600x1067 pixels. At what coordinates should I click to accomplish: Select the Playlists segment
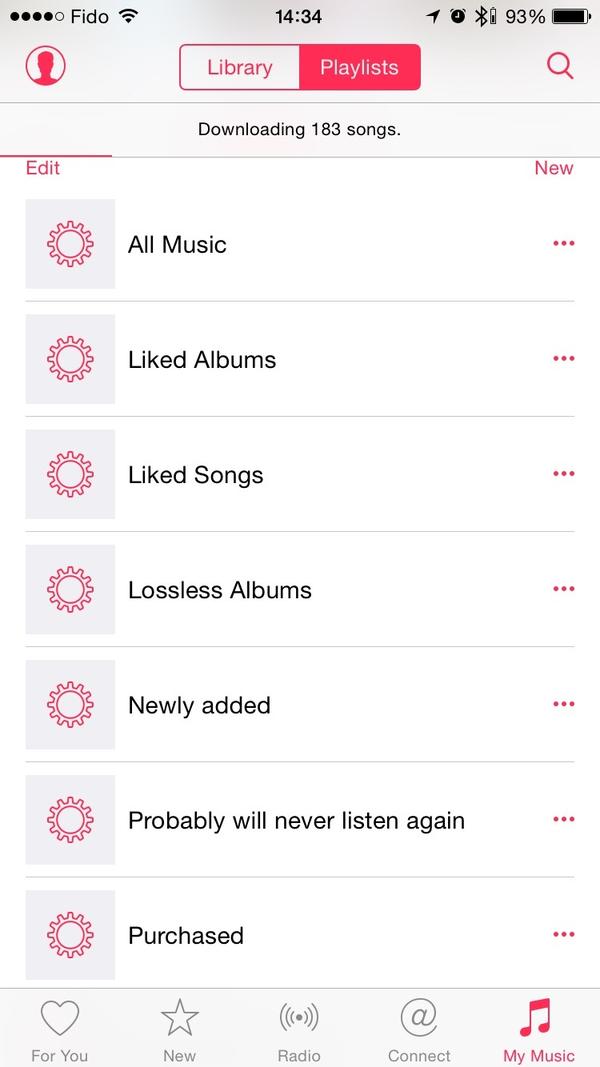(359, 68)
